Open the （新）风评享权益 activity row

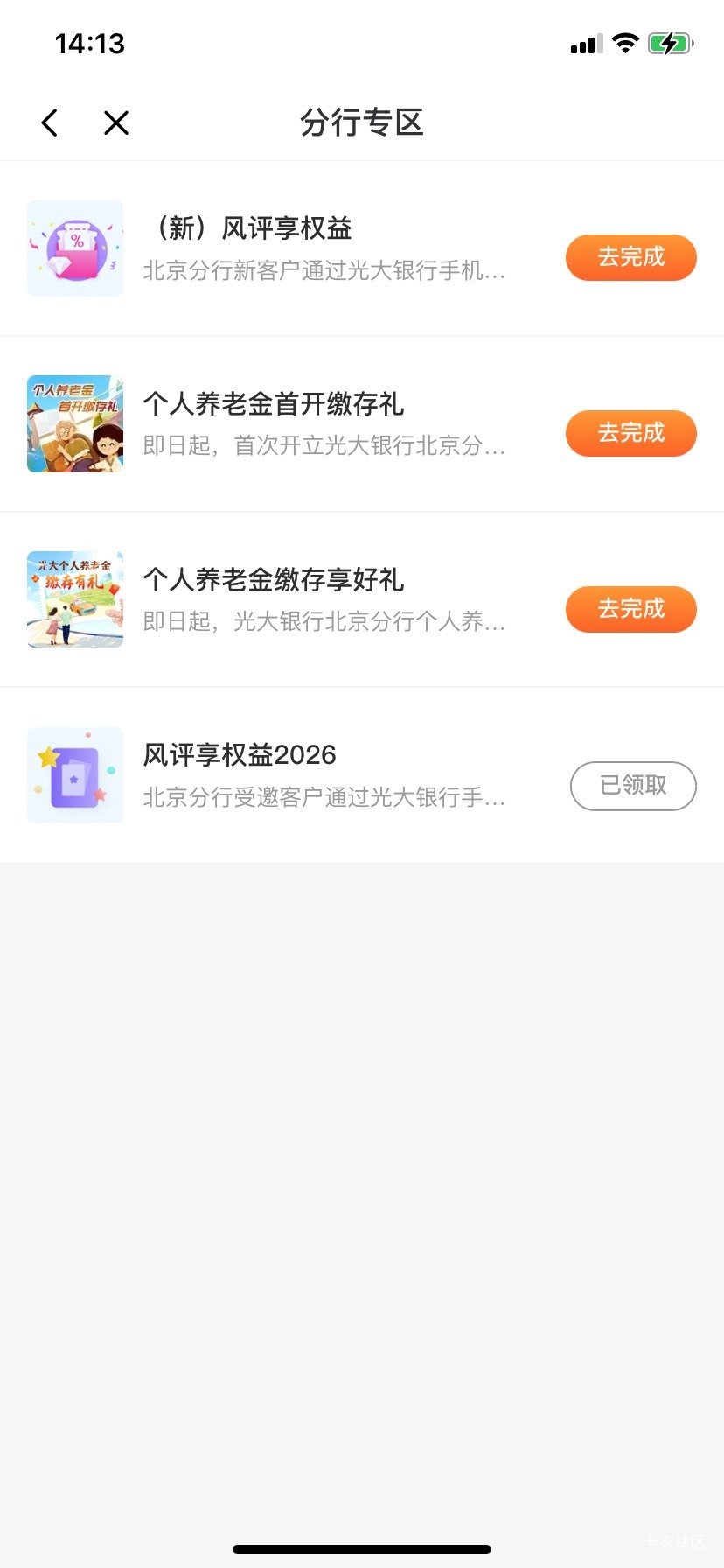[x=324, y=249]
